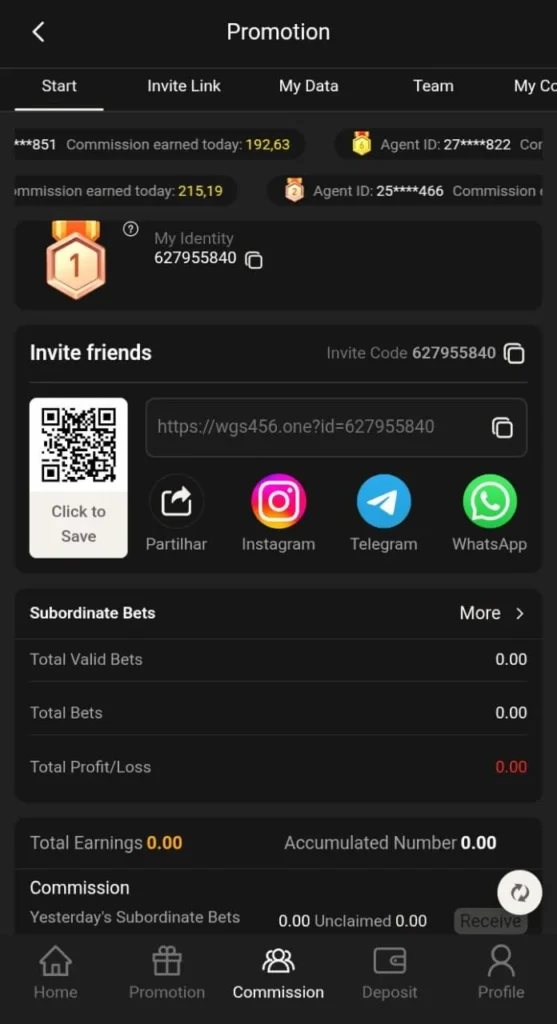Tap Receive to claim commission
Image resolution: width=557 pixels, height=1024 pixels.
(490, 921)
